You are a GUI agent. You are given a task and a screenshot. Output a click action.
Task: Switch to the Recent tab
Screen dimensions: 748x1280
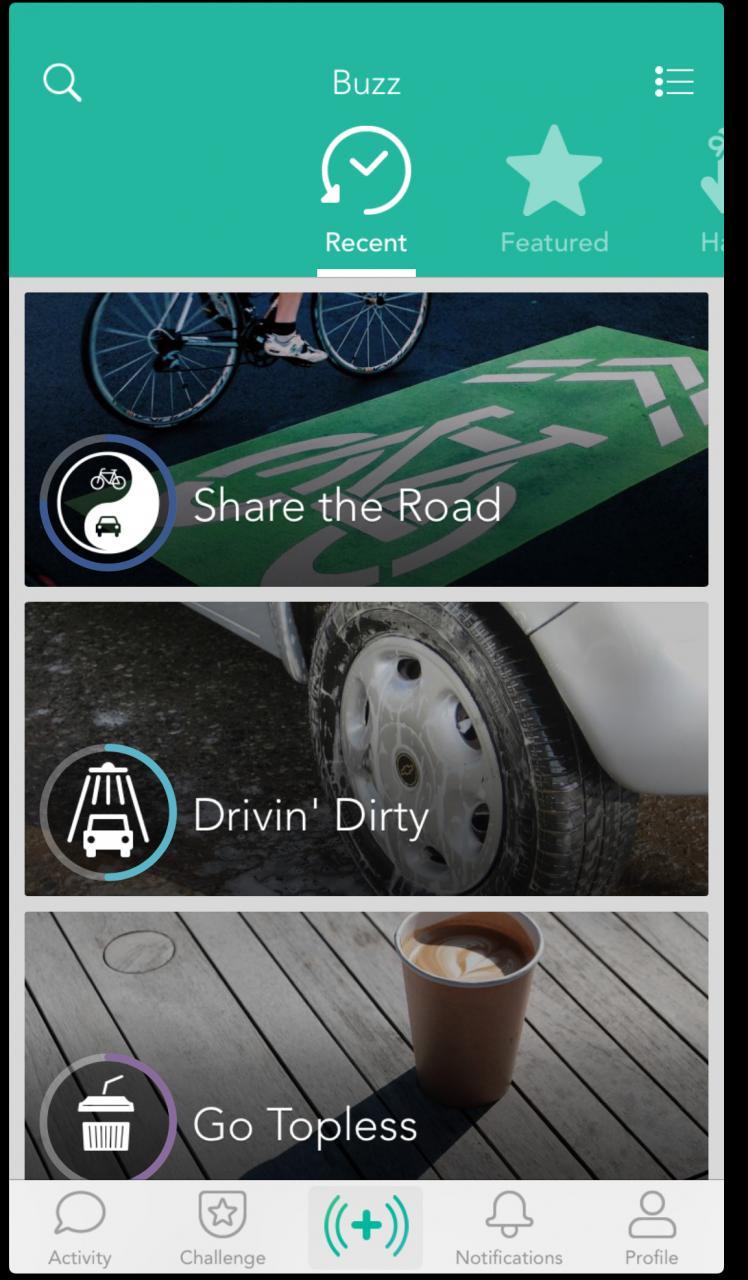(366, 192)
